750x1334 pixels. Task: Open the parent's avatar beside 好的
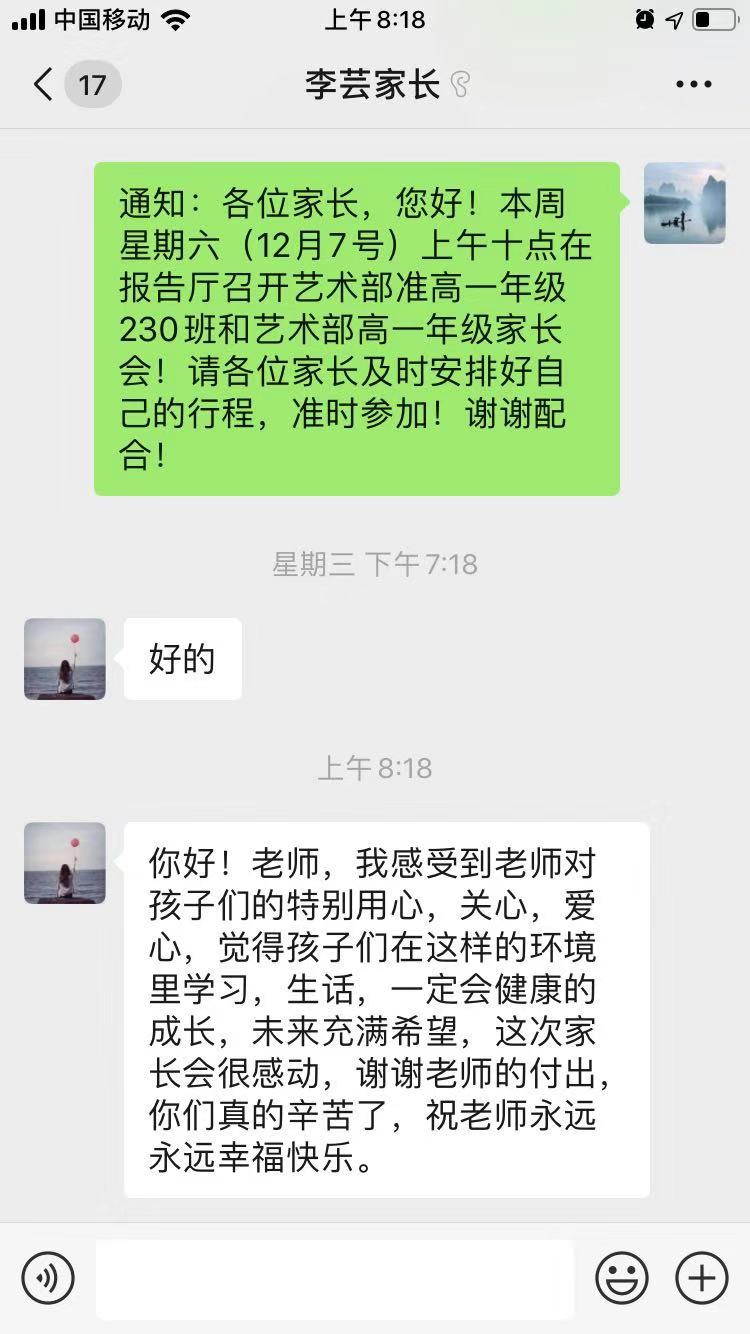point(65,659)
